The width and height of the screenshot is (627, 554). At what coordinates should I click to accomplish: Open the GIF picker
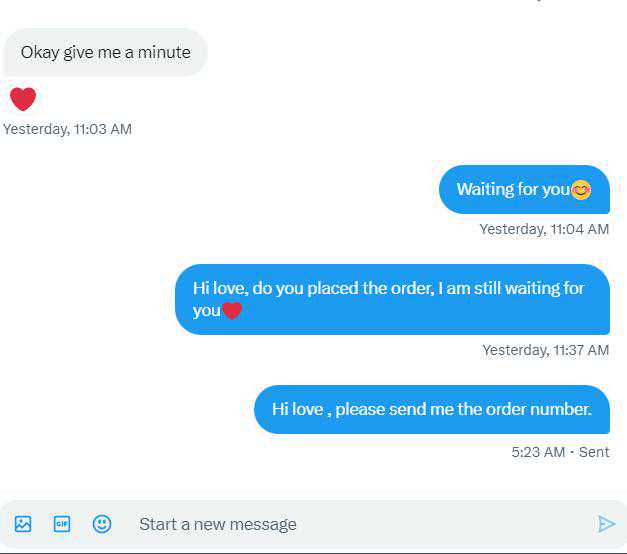pyautogui.click(x=62, y=524)
